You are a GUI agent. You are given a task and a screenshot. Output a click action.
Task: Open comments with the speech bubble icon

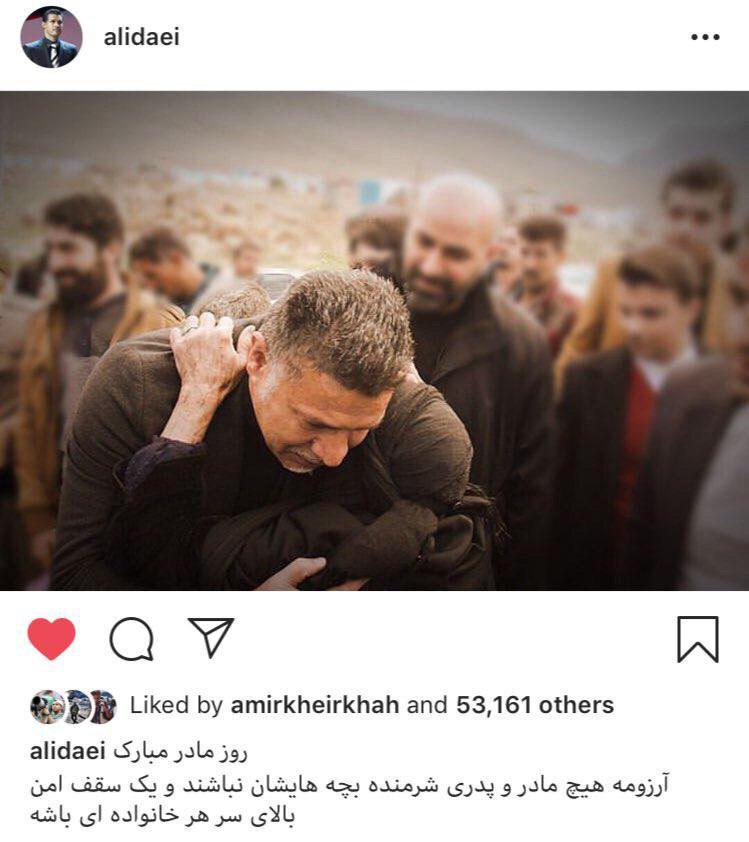131,638
